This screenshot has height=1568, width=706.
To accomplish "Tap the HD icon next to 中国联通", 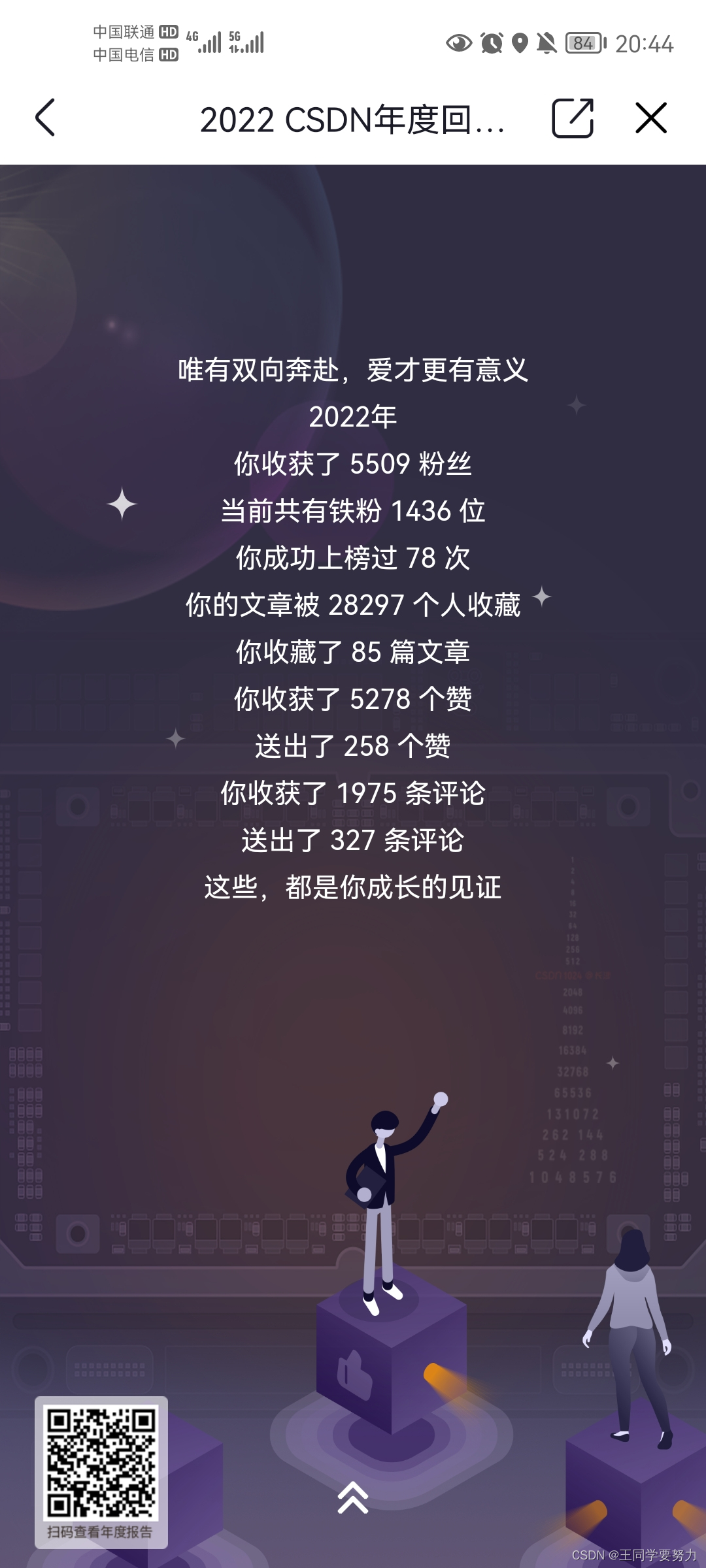I will point(169,31).
